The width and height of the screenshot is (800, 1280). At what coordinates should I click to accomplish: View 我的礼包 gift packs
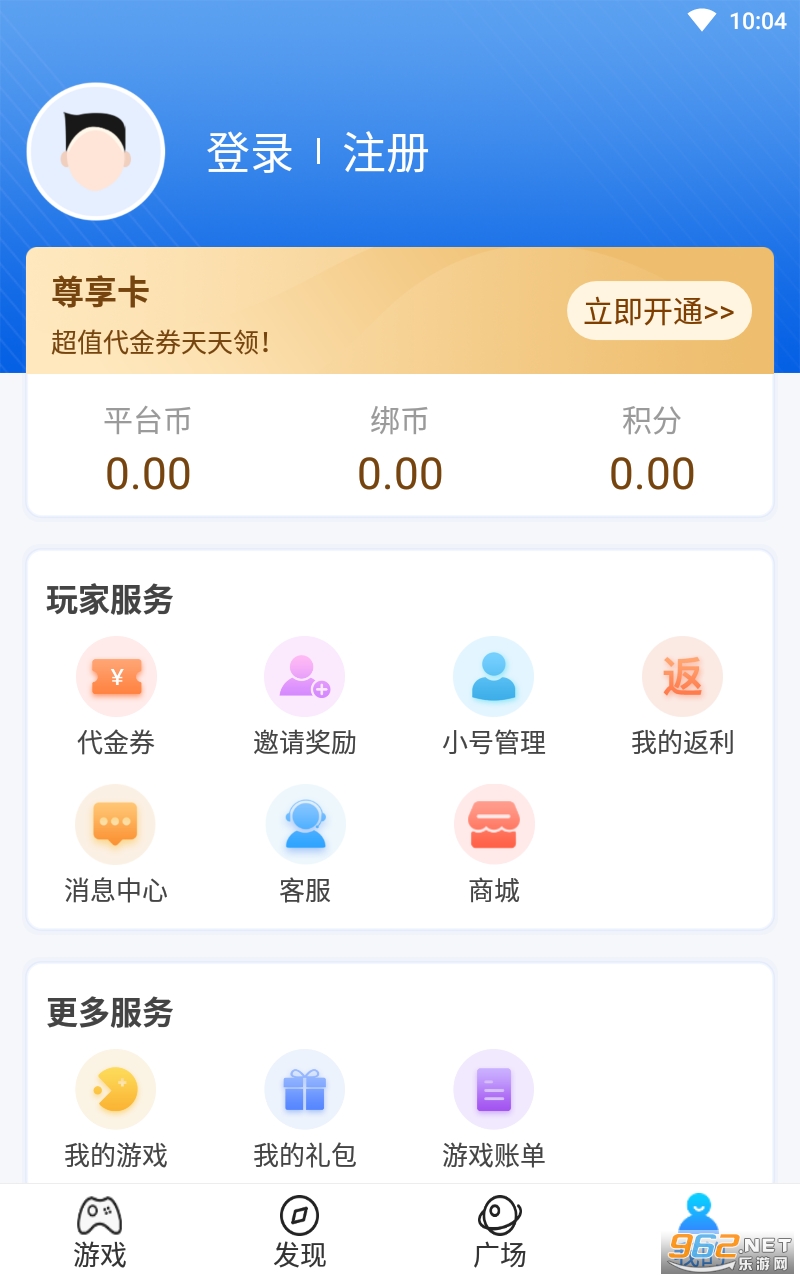pos(305,1109)
